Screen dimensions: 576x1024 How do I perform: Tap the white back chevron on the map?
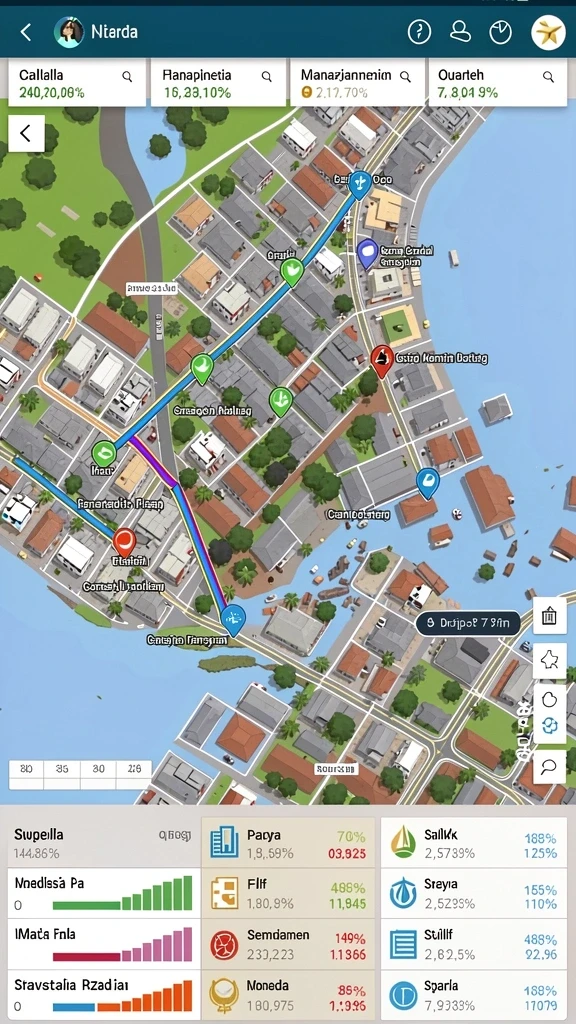(26, 134)
